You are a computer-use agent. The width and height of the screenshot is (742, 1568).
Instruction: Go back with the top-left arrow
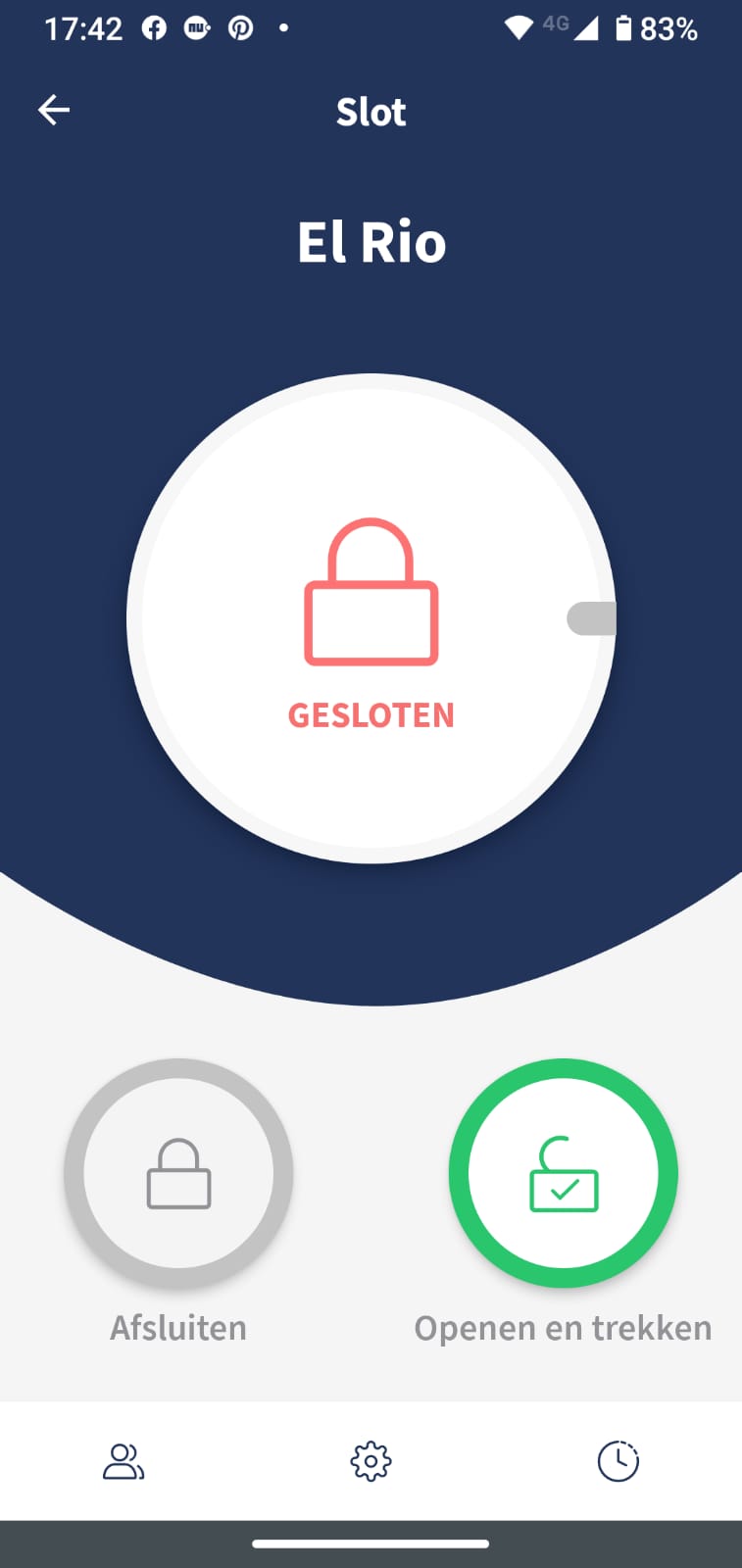54,110
